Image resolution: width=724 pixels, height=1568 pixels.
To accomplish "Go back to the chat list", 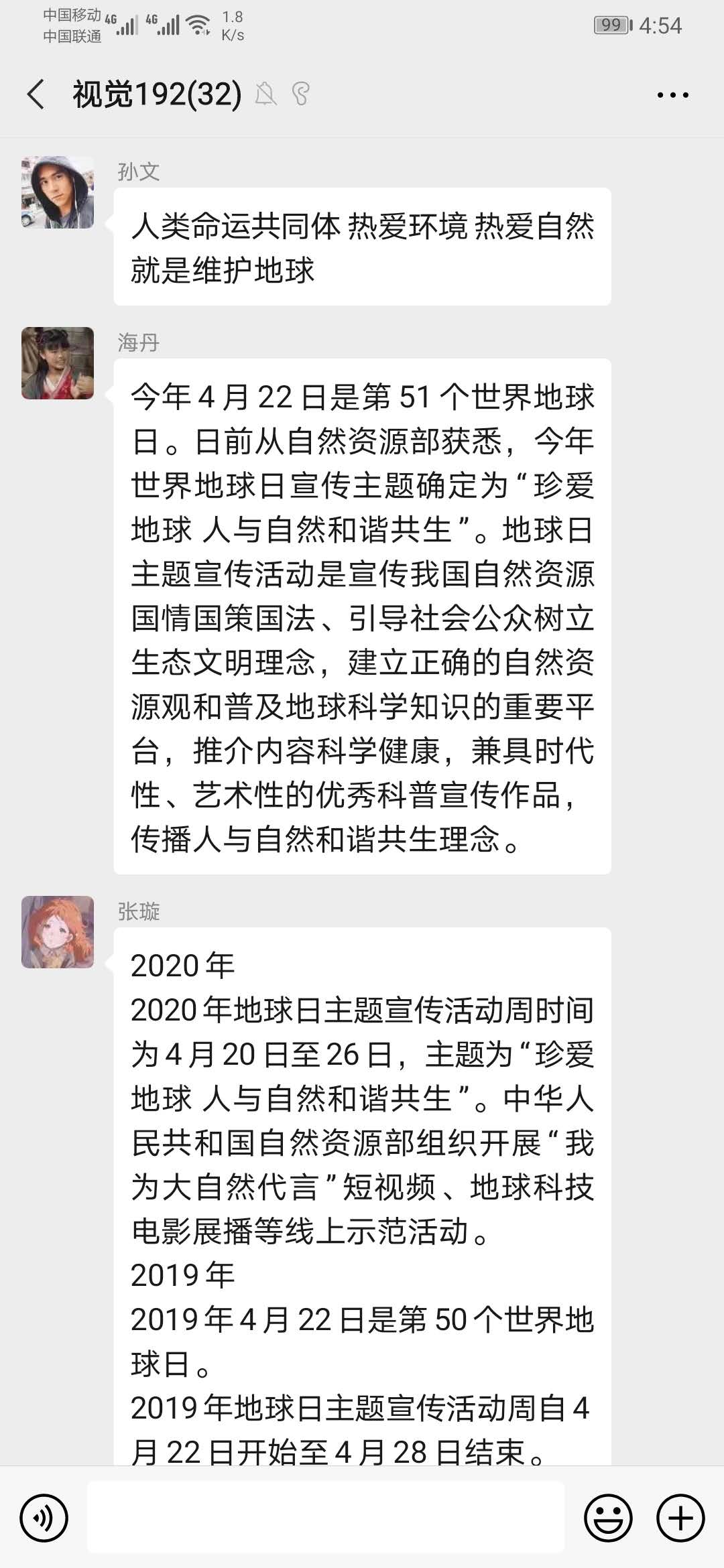I will [36, 94].
